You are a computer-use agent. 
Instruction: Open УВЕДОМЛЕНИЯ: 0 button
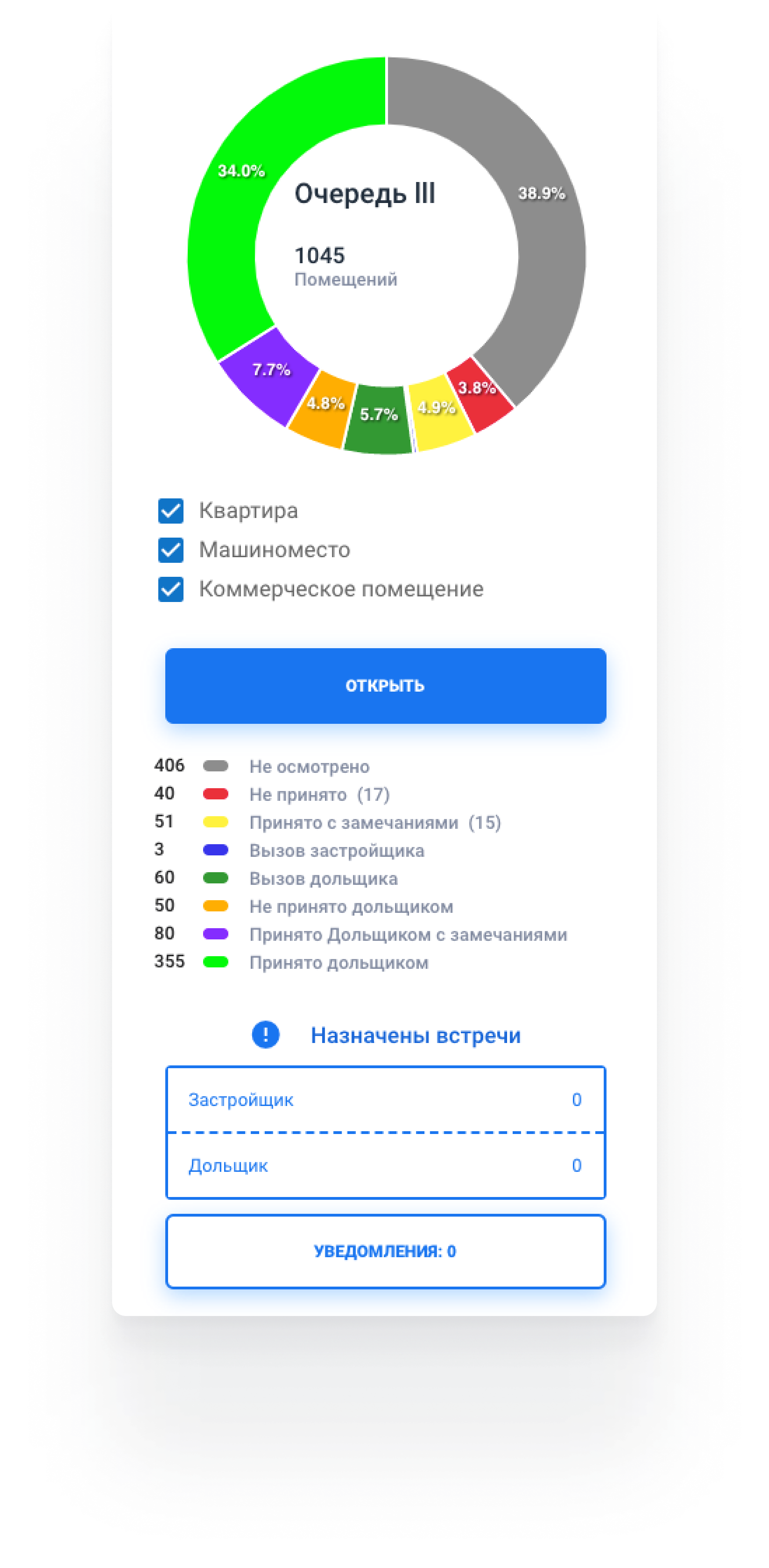tap(385, 1251)
